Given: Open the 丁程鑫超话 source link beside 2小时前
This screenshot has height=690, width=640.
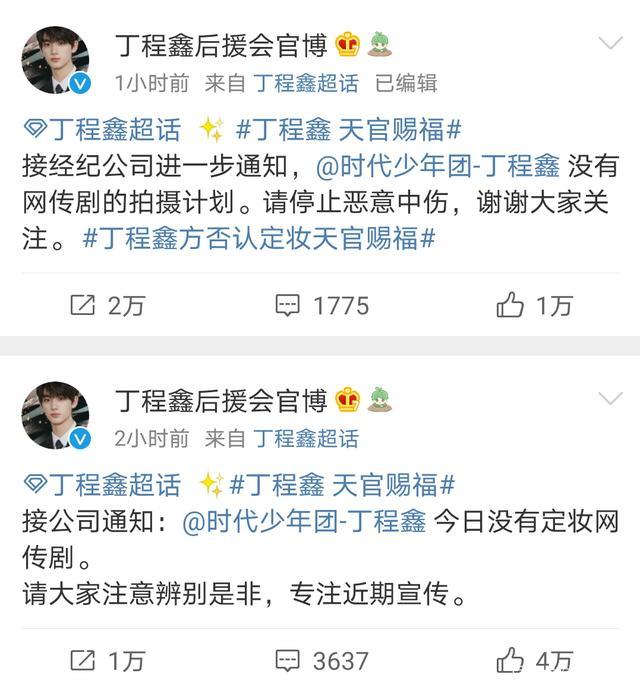Looking at the screenshot, I should pyautogui.click(x=305, y=438).
